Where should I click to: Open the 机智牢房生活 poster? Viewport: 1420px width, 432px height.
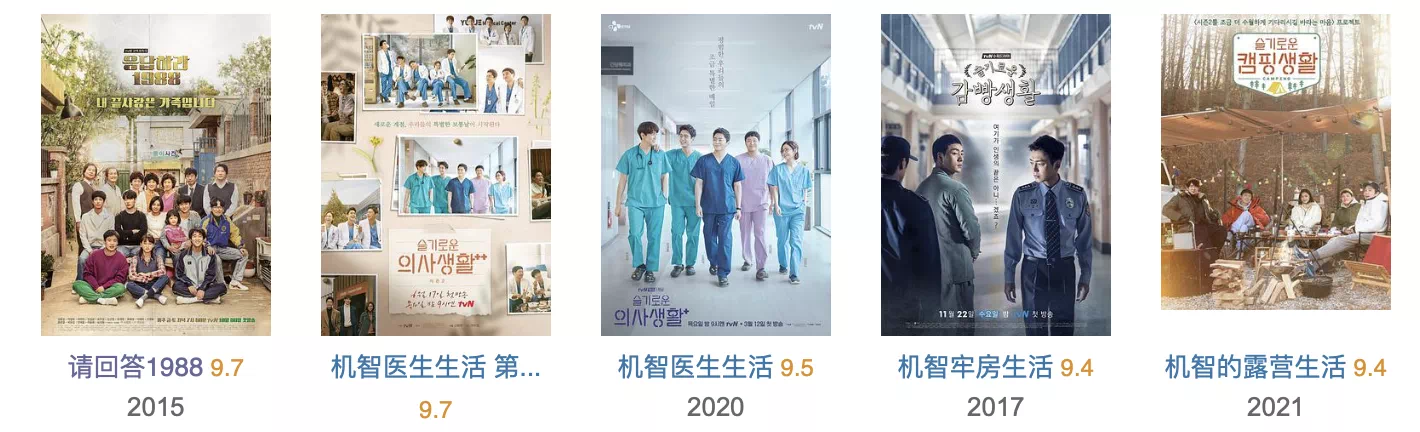click(996, 175)
